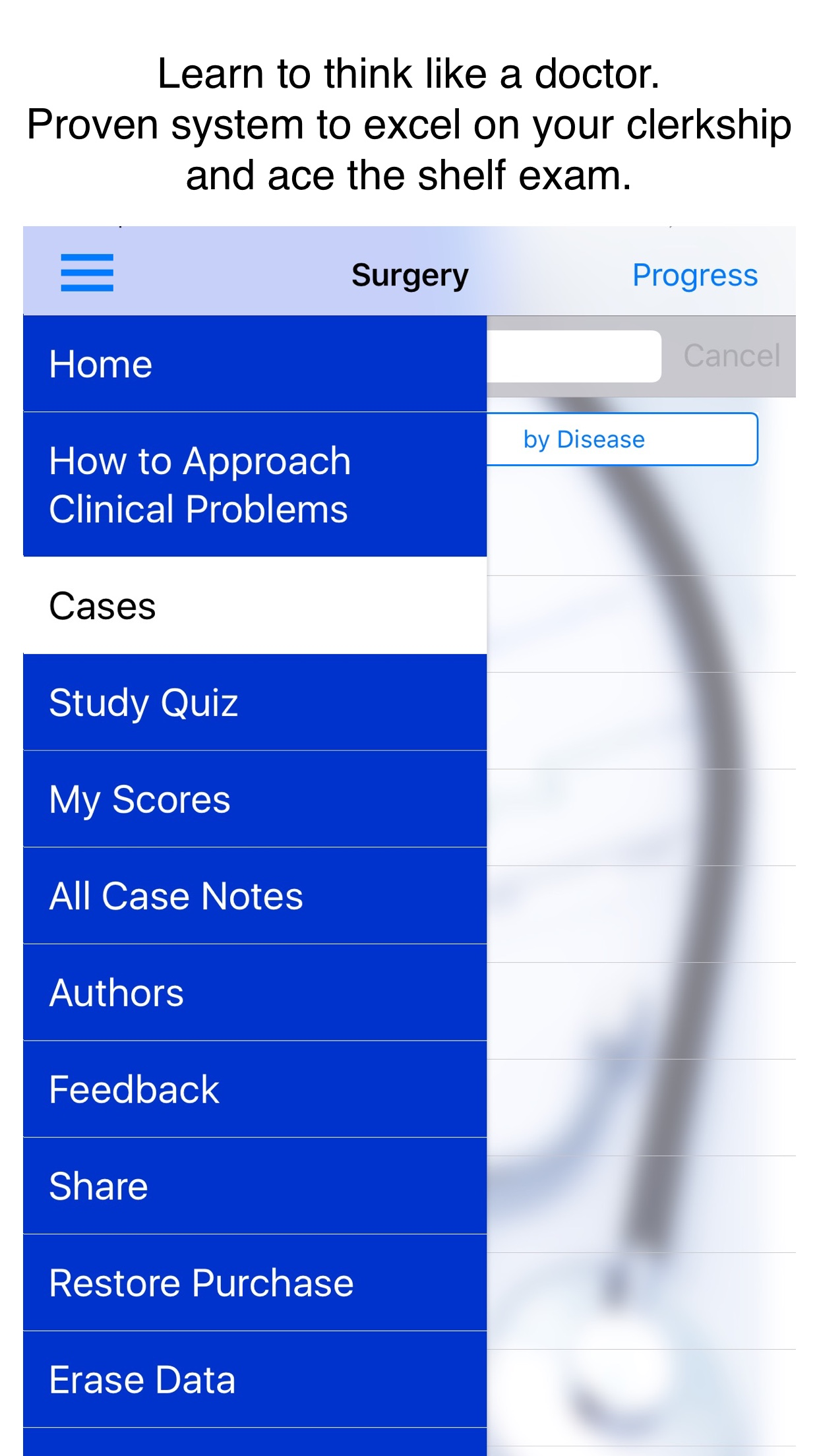Go to Home in the drawer
The image size is (819, 1456).
255,364
